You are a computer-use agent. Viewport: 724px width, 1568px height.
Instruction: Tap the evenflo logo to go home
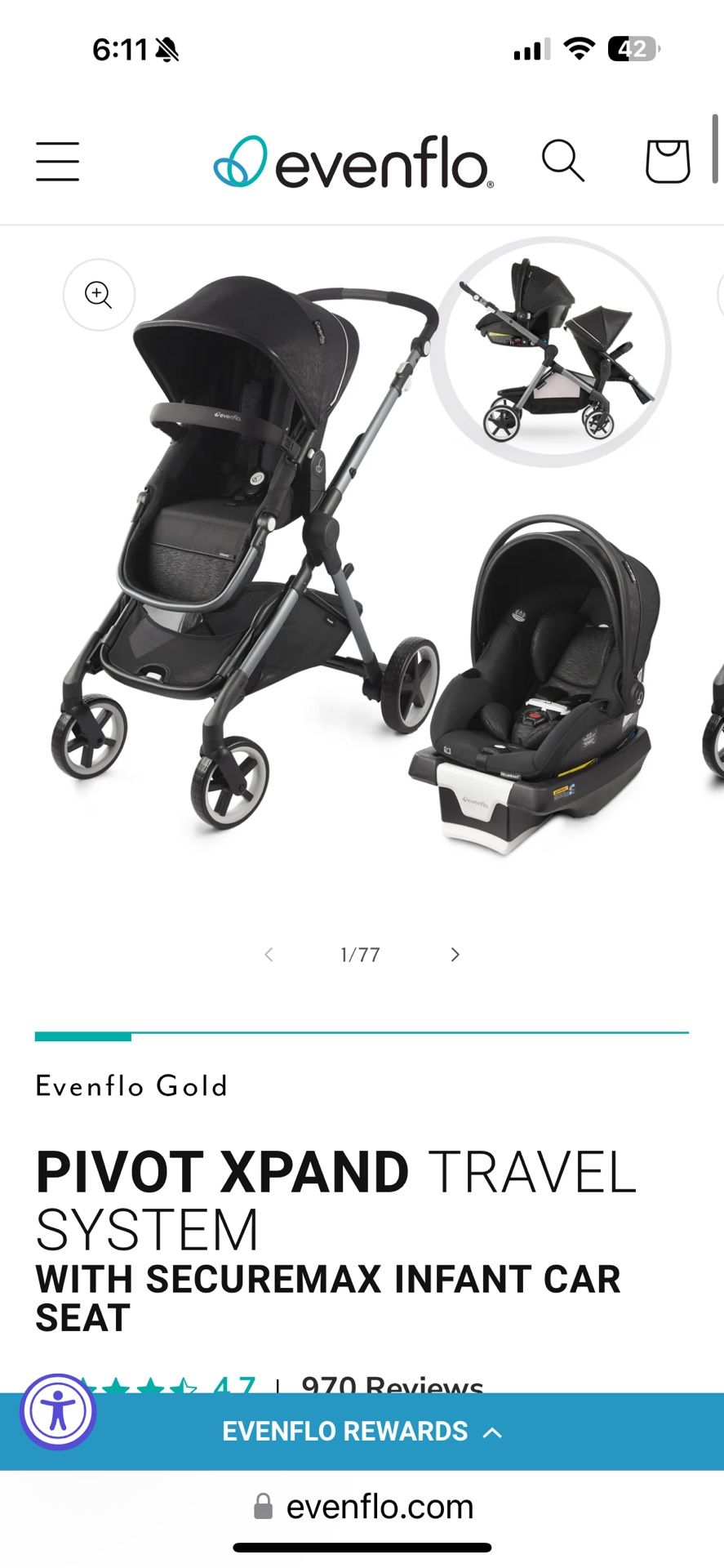coord(353,163)
